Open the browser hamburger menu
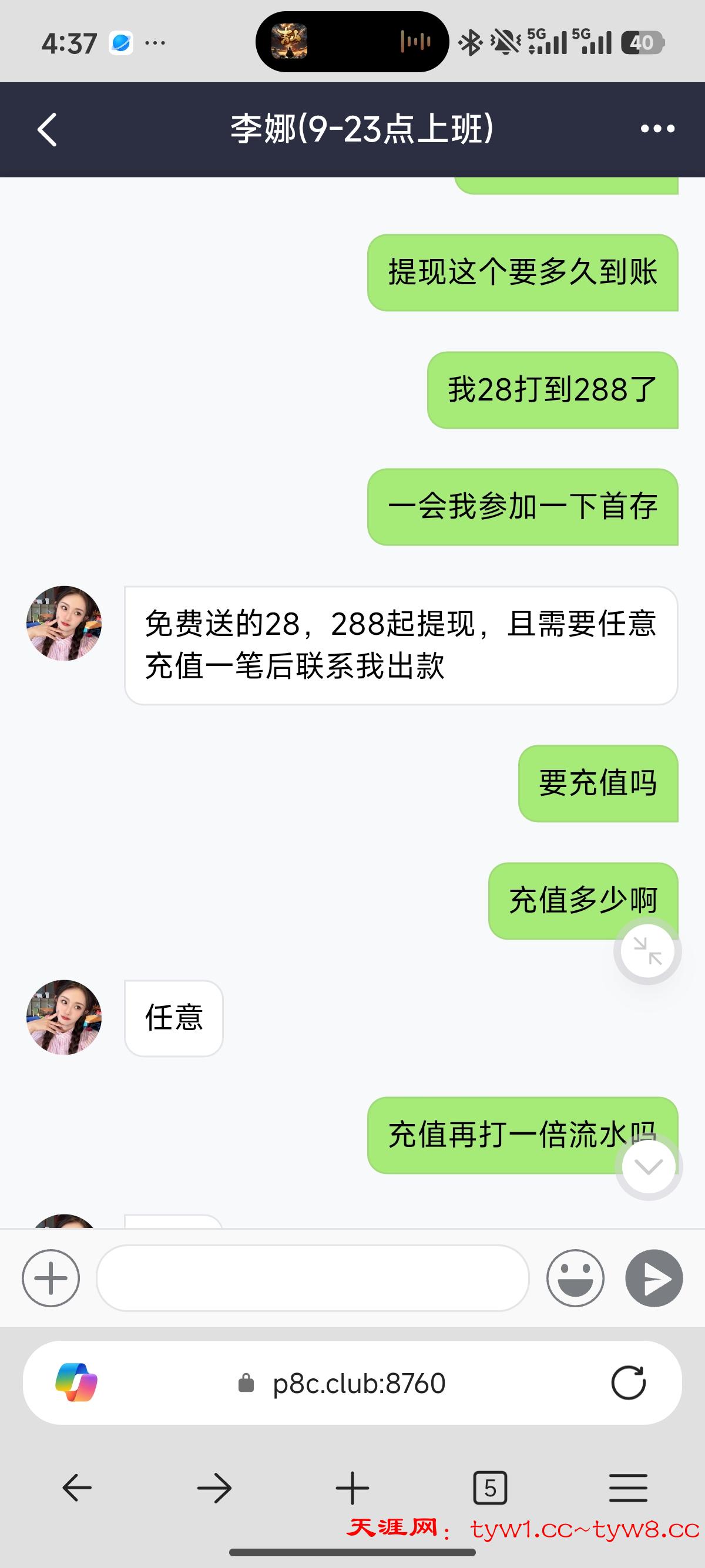Screen dimensions: 705x1568 click(x=628, y=1488)
